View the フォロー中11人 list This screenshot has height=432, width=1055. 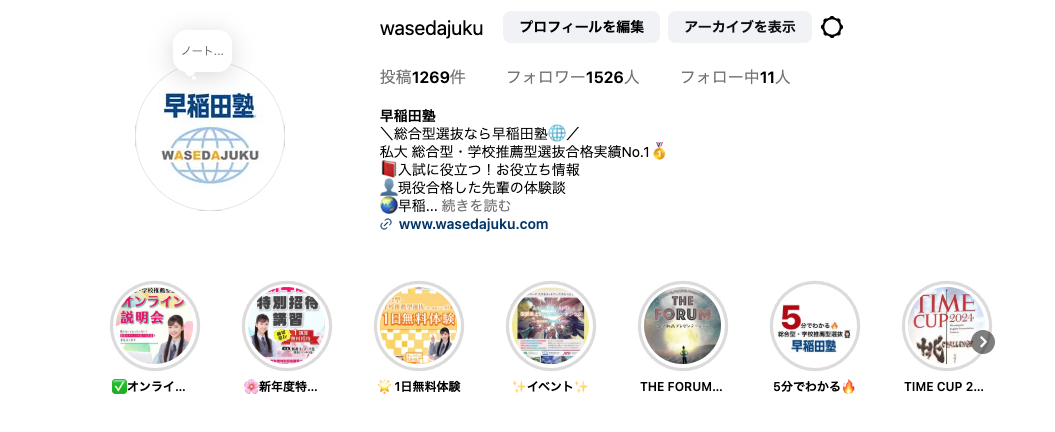tap(735, 77)
